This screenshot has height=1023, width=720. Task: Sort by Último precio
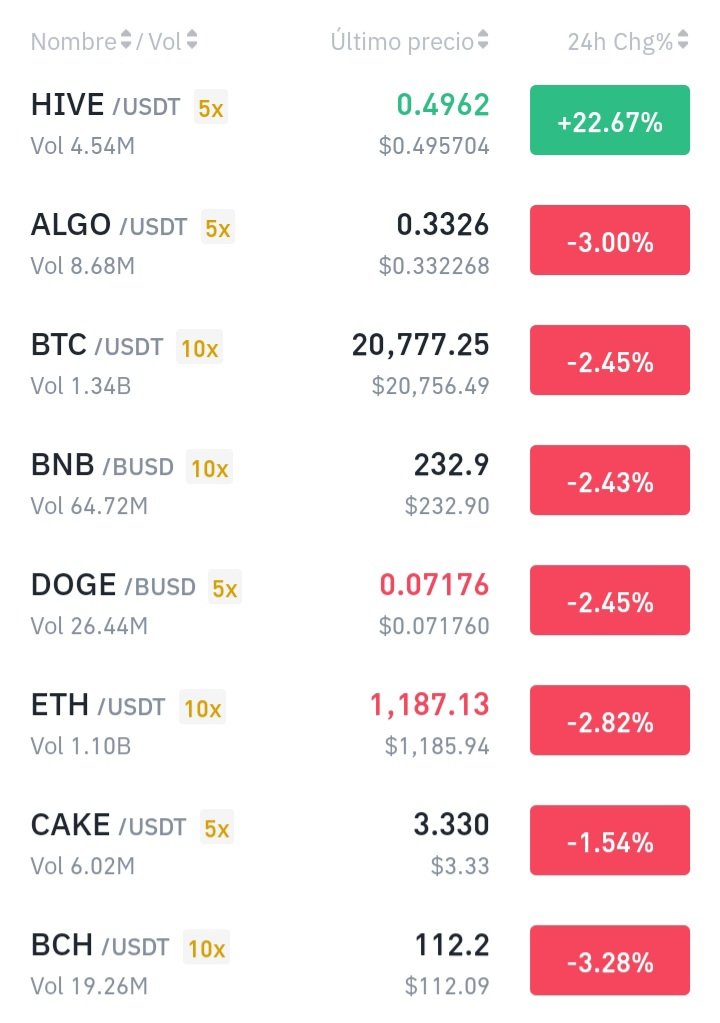(x=410, y=42)
